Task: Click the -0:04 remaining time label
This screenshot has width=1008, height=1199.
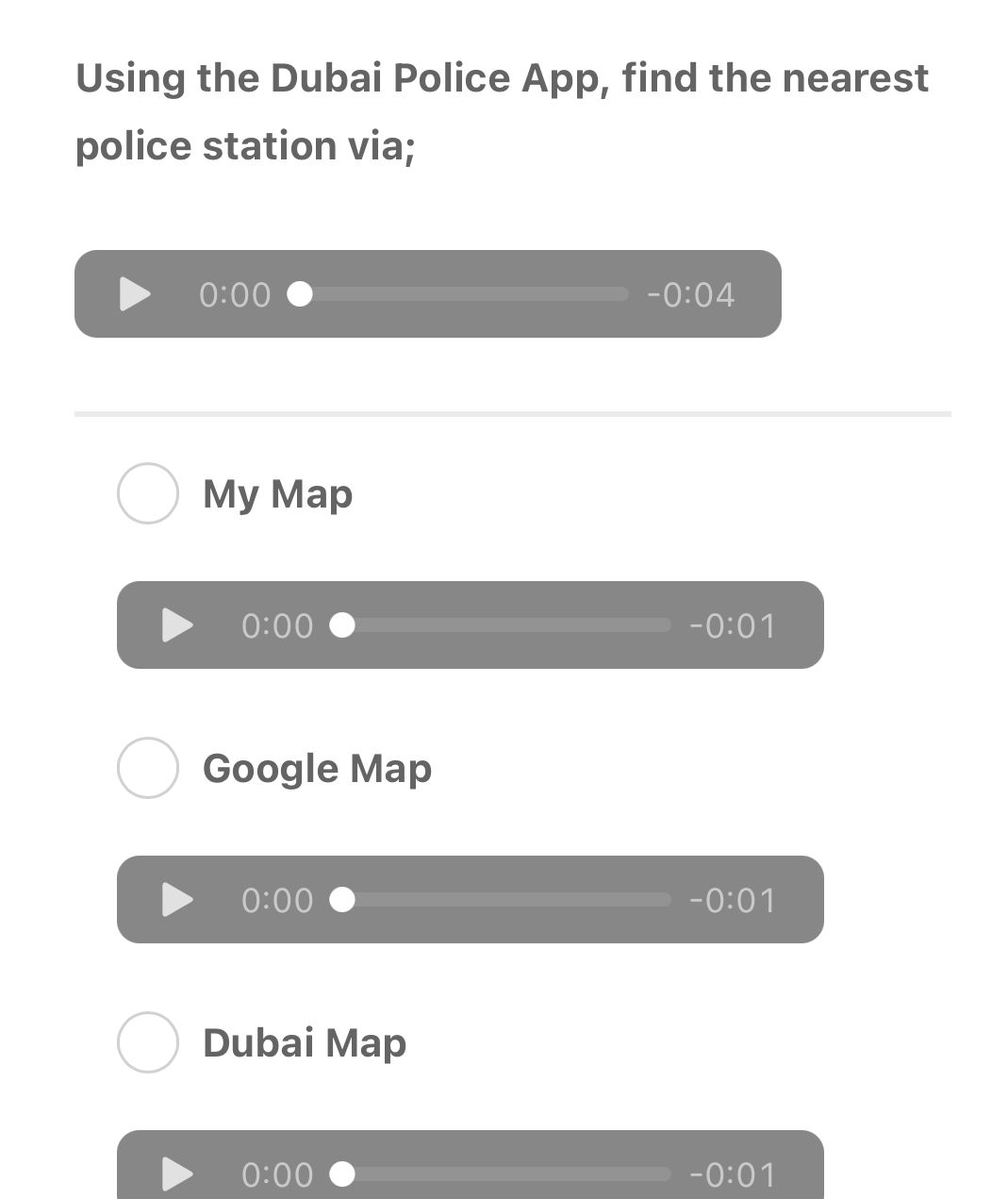Action: (x=691, y=294)
